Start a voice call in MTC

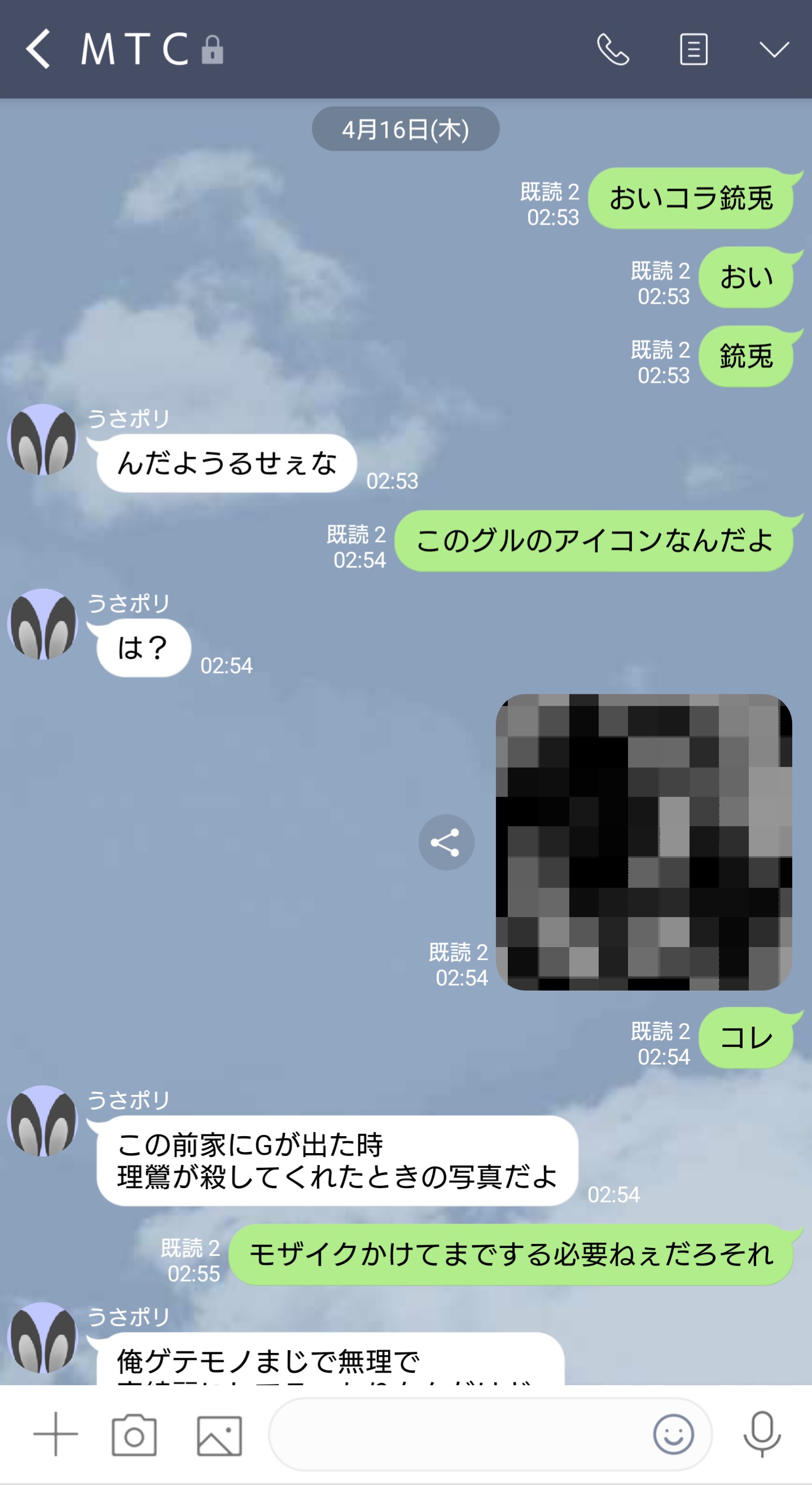click(x=613, y=49)
